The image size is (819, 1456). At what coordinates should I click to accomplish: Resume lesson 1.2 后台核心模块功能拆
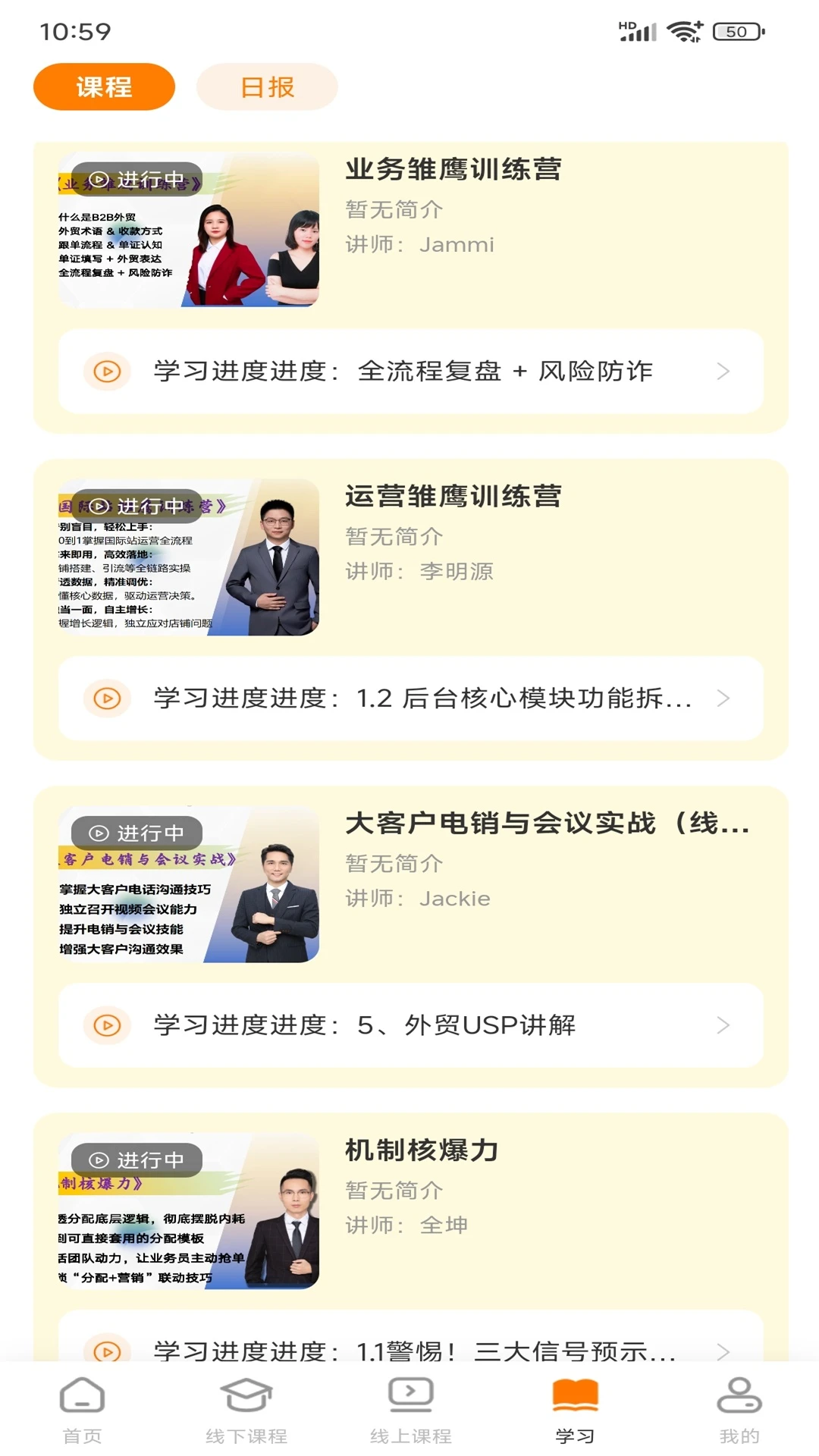[410, 698]
